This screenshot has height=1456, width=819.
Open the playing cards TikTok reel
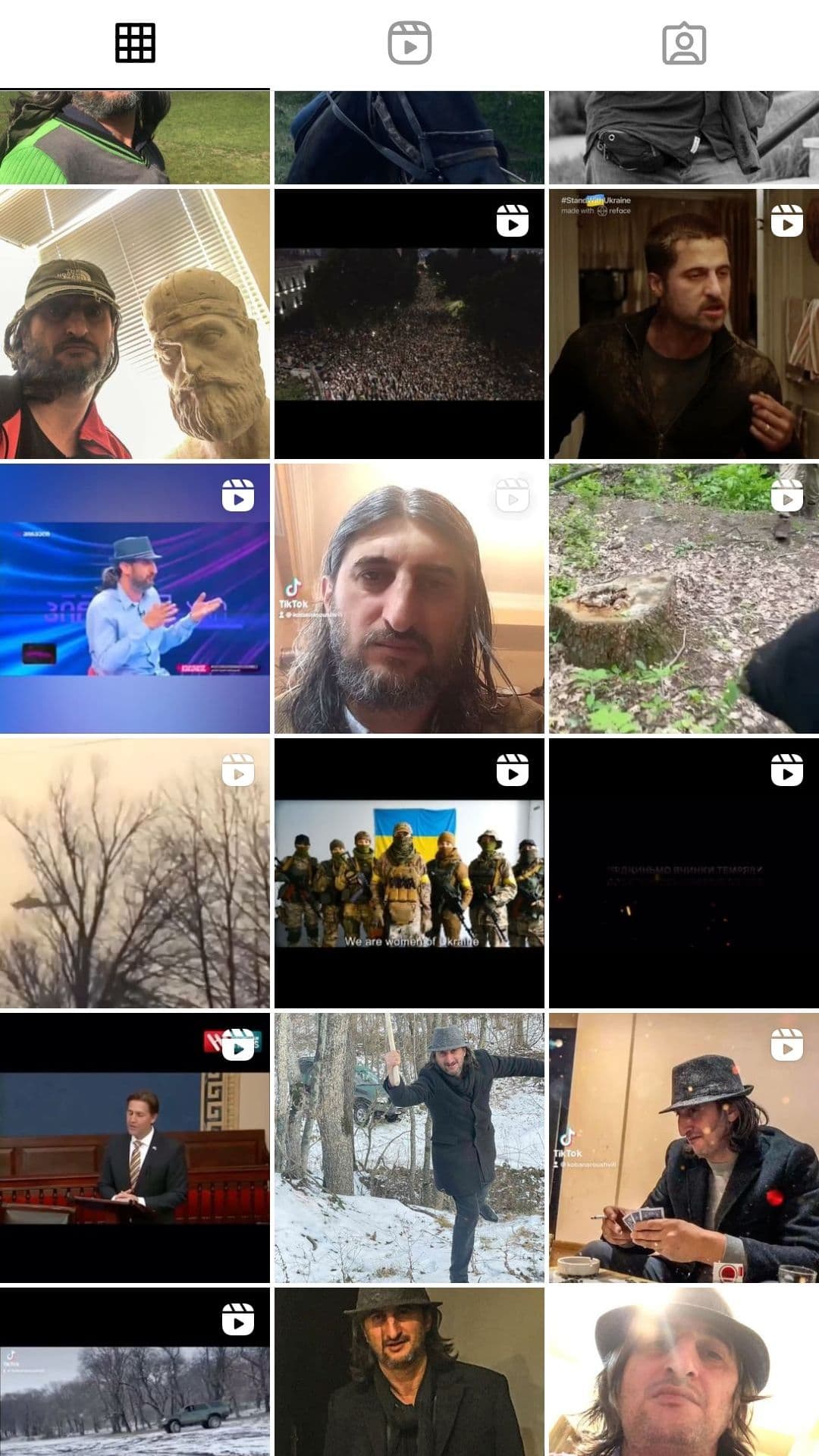684,1148
